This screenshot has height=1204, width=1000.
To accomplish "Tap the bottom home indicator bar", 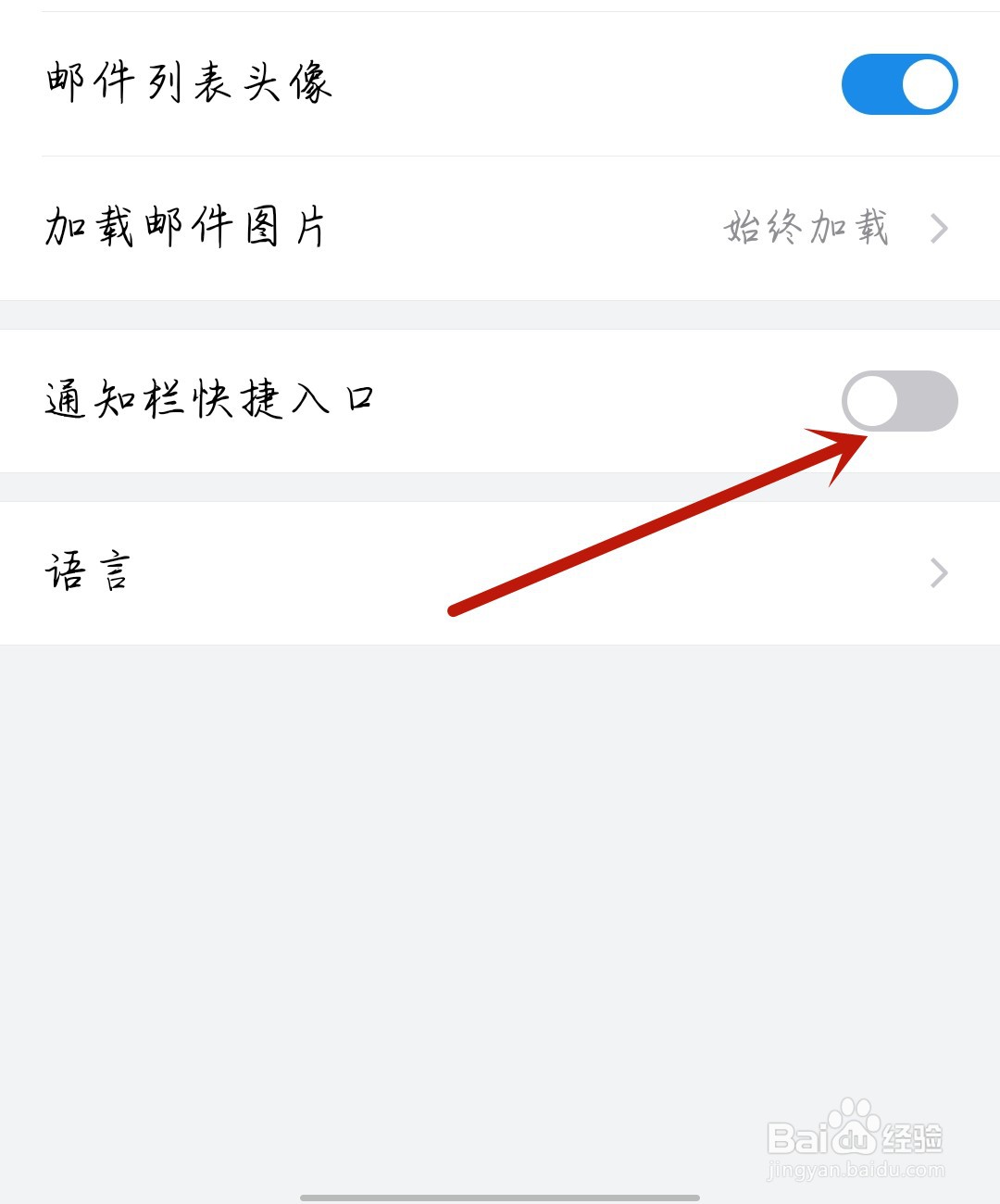I will tap(500, 1198).
